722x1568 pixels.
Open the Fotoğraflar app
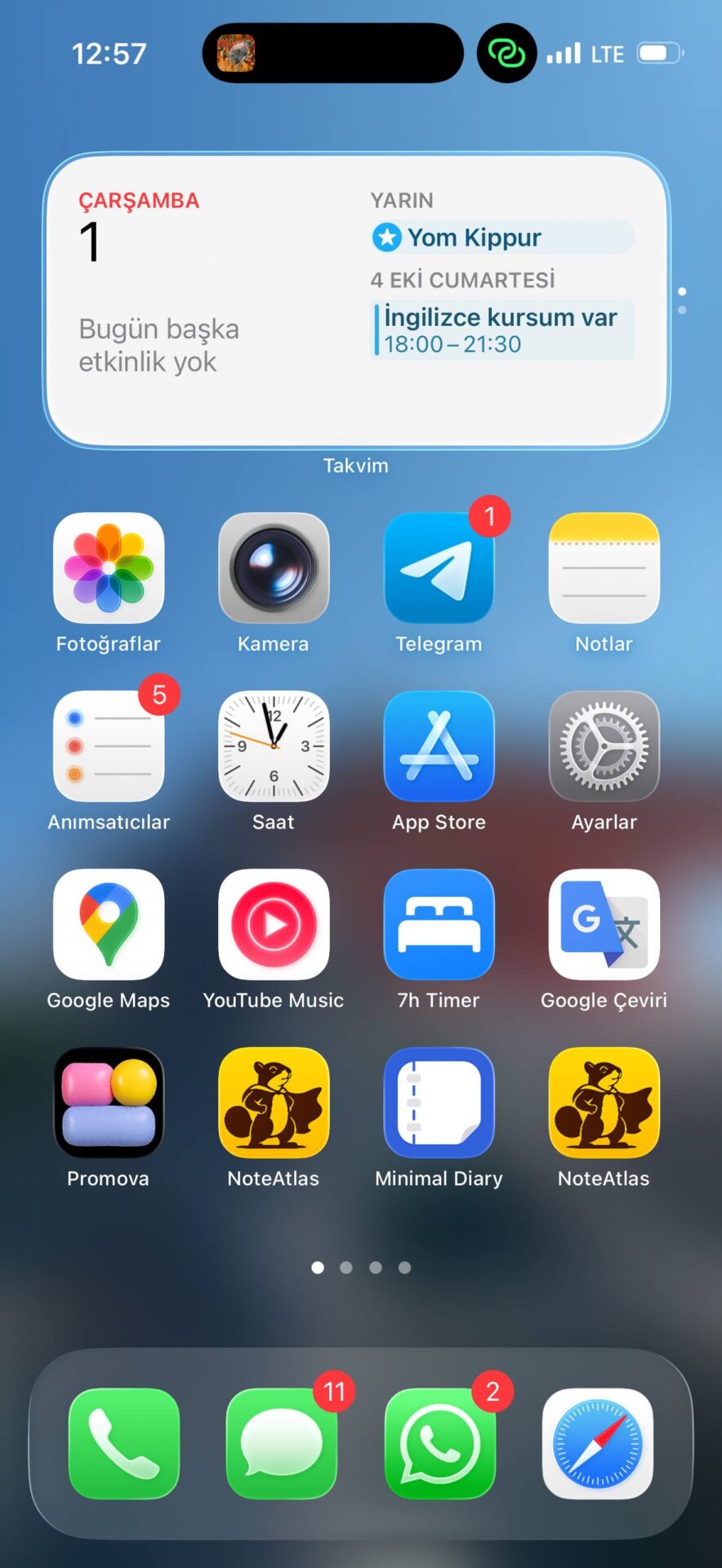pos(109,568)
